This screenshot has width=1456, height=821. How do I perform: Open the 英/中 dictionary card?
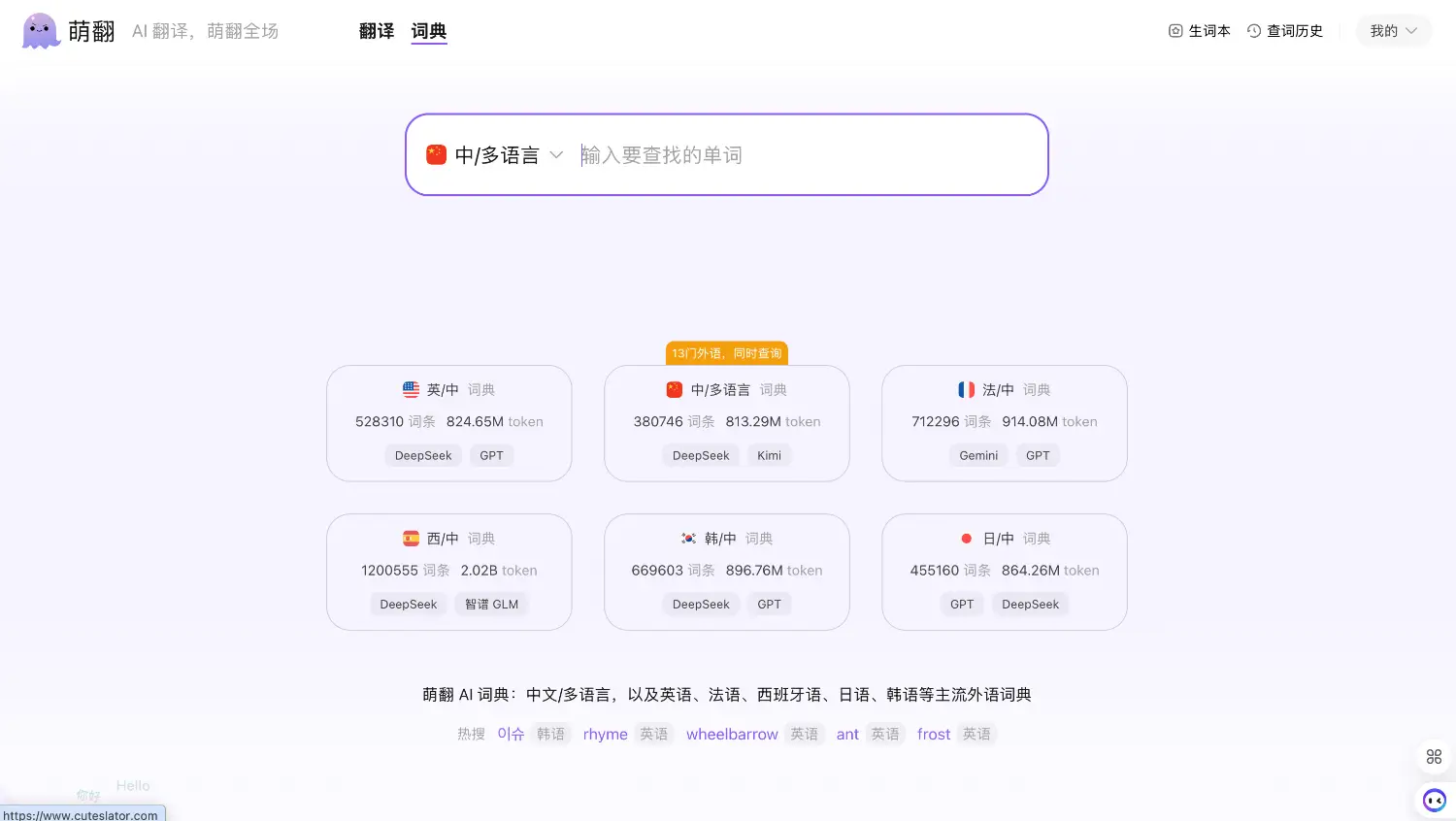point(448,423)
